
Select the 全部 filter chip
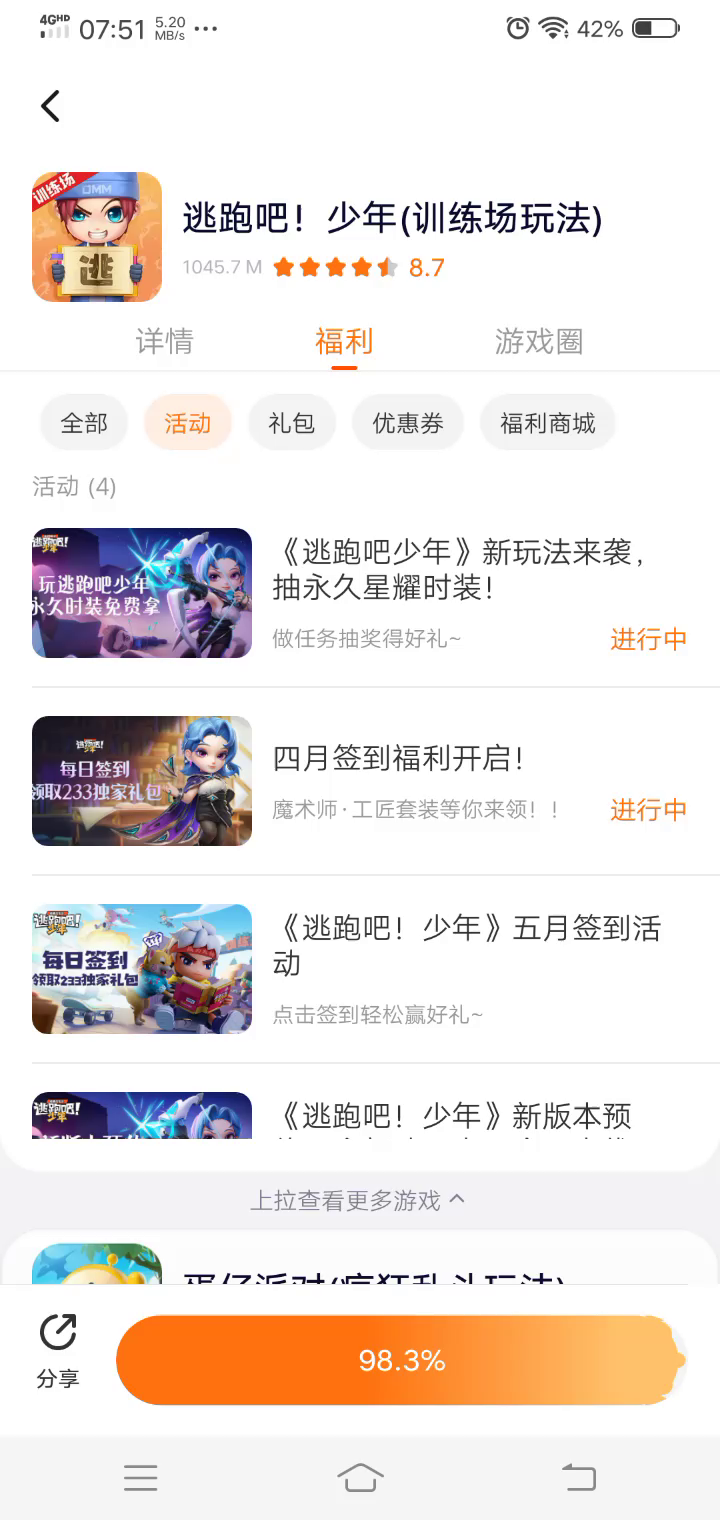(84, 423)
